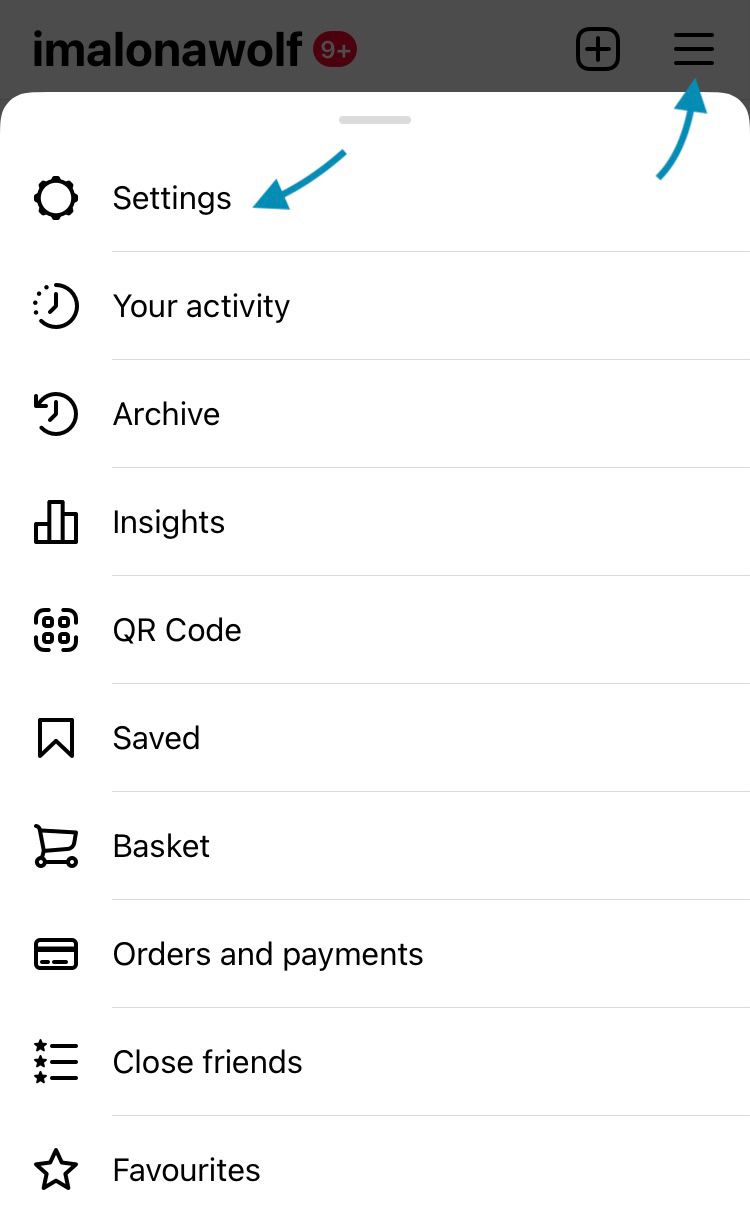Viewport: 750px width, 1221px height.
Task: Tap the sheet's drag handle
Action: click(375, 120)
